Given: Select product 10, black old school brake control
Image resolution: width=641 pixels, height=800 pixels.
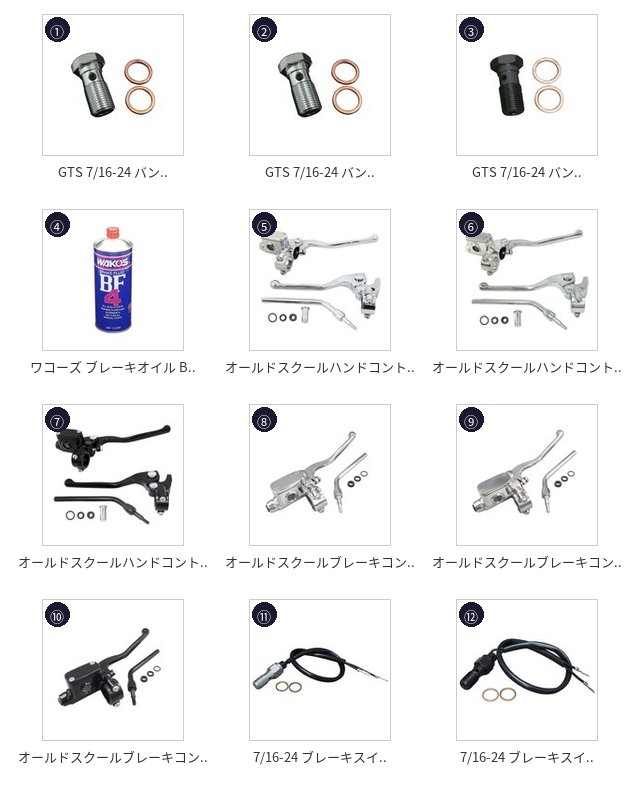Looking at the screenshot, I should click(113, 670).
